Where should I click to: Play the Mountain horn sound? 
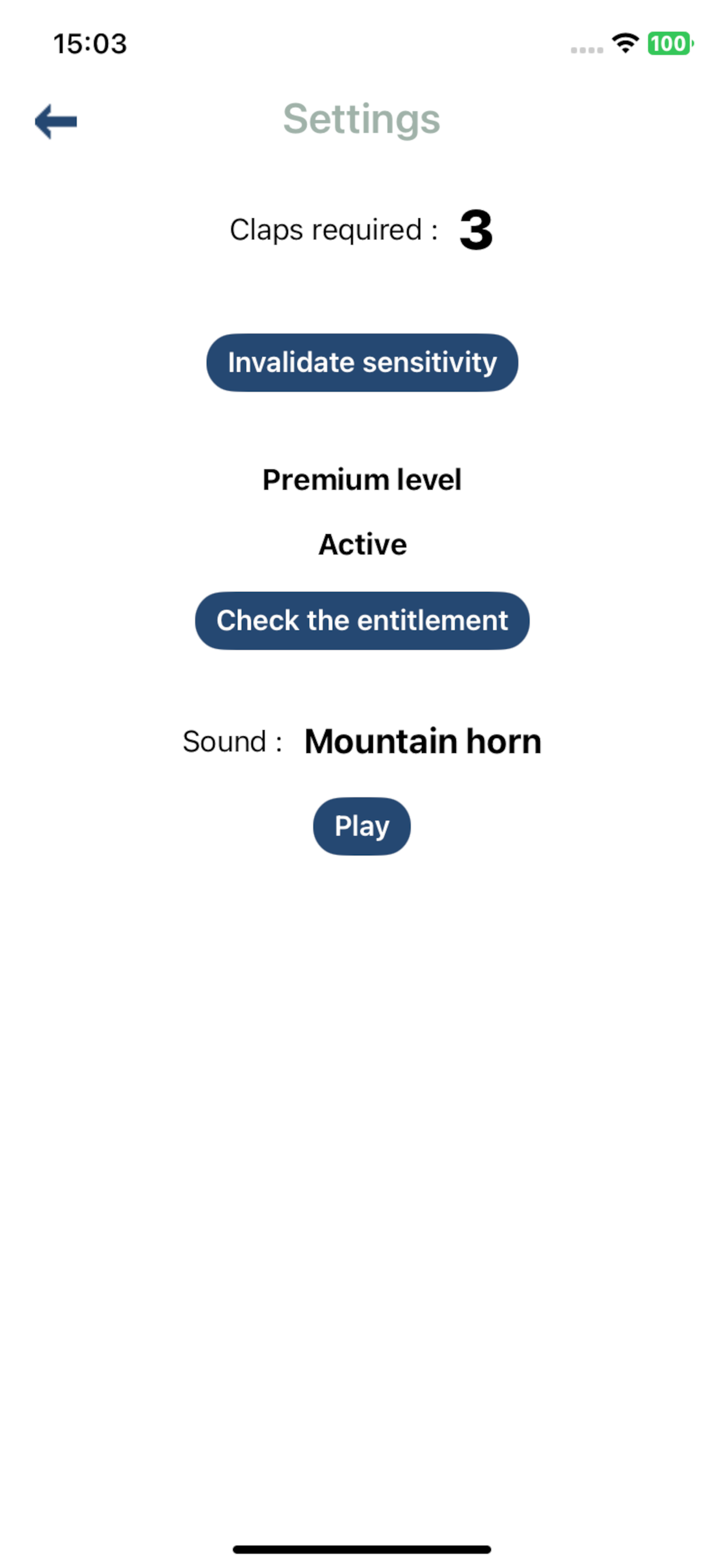(361, 826)
